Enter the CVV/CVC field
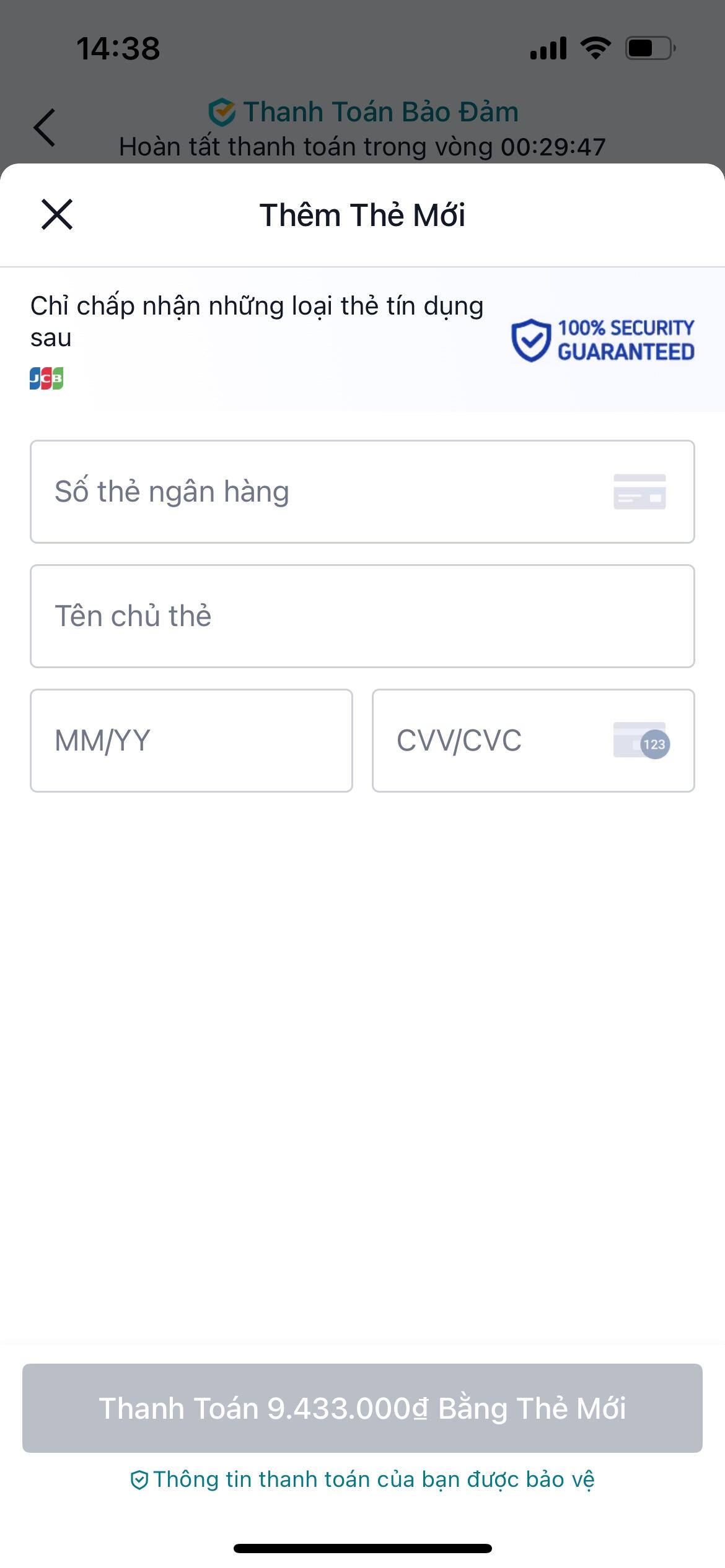725x1568 pixels. (496, 741)
